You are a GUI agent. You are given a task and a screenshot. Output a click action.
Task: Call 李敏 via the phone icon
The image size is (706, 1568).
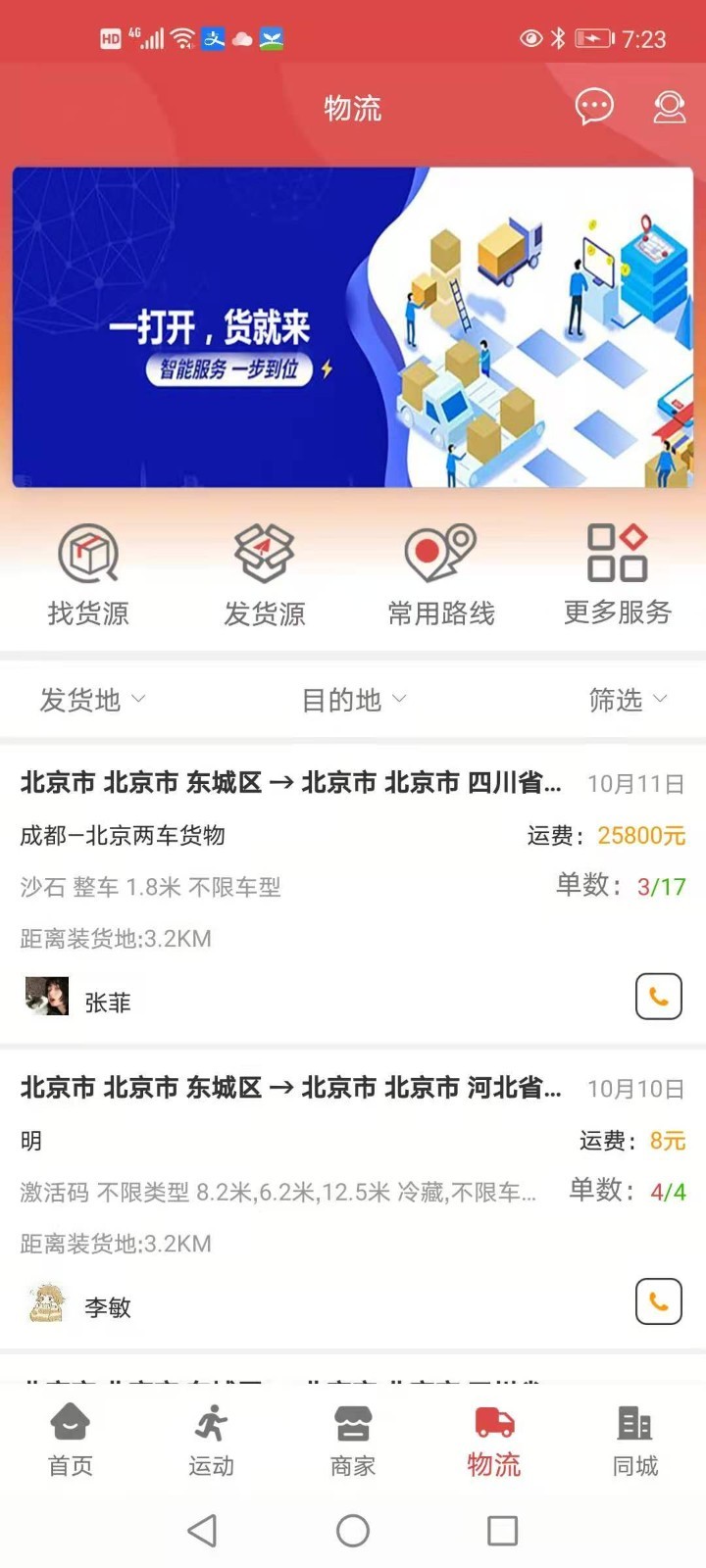(x=658, y=1301)
